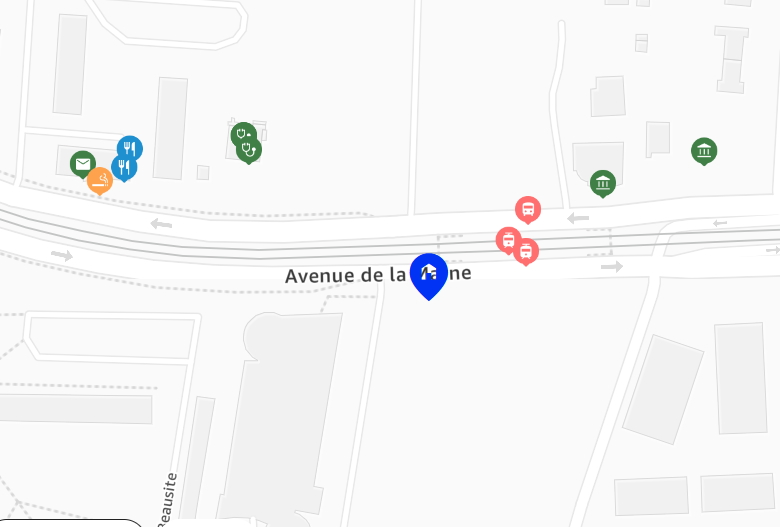Select the orange tobacco shop marker
Viewport: 780px width, 527px height.
(x=99, y=180)
